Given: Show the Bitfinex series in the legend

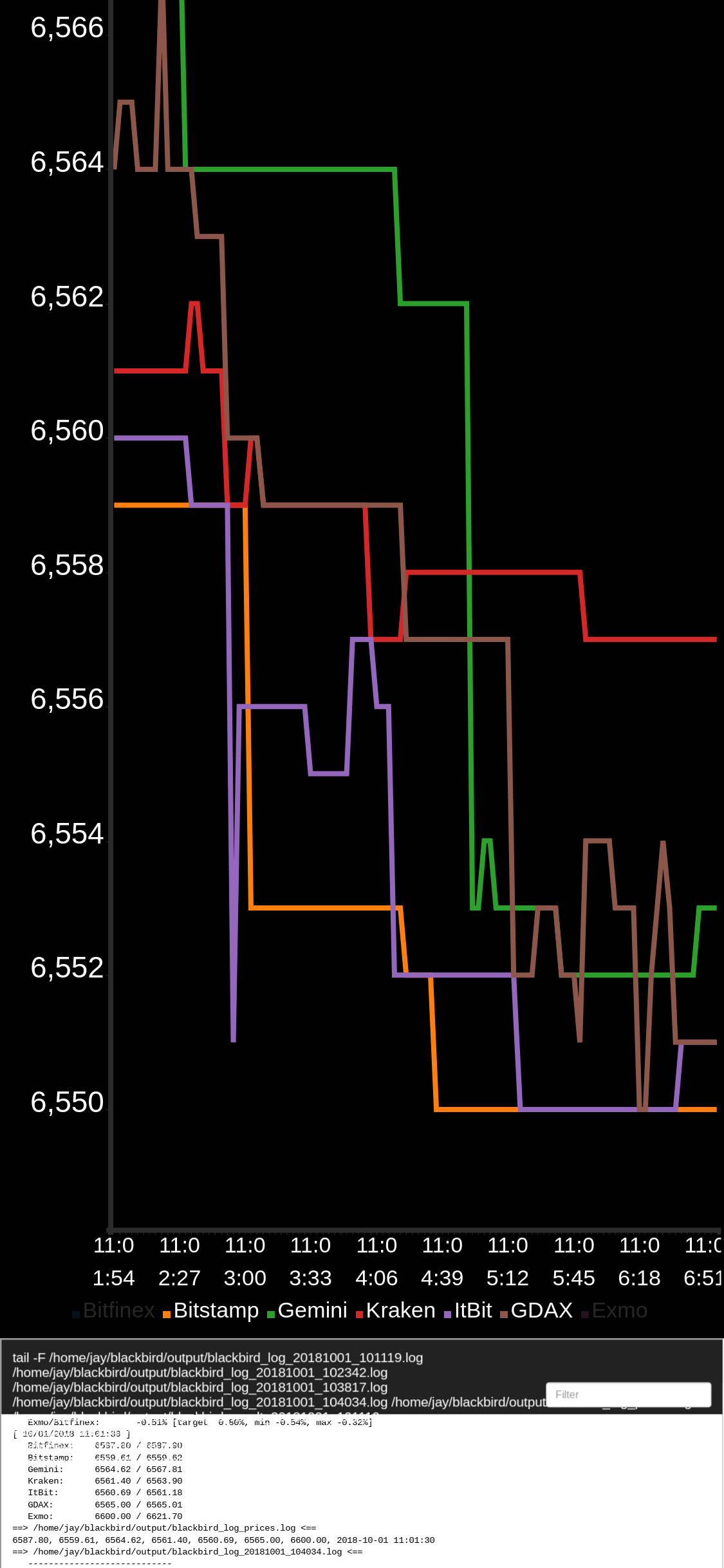Looking at the screenshot, I should click(x=113, y=1310).
